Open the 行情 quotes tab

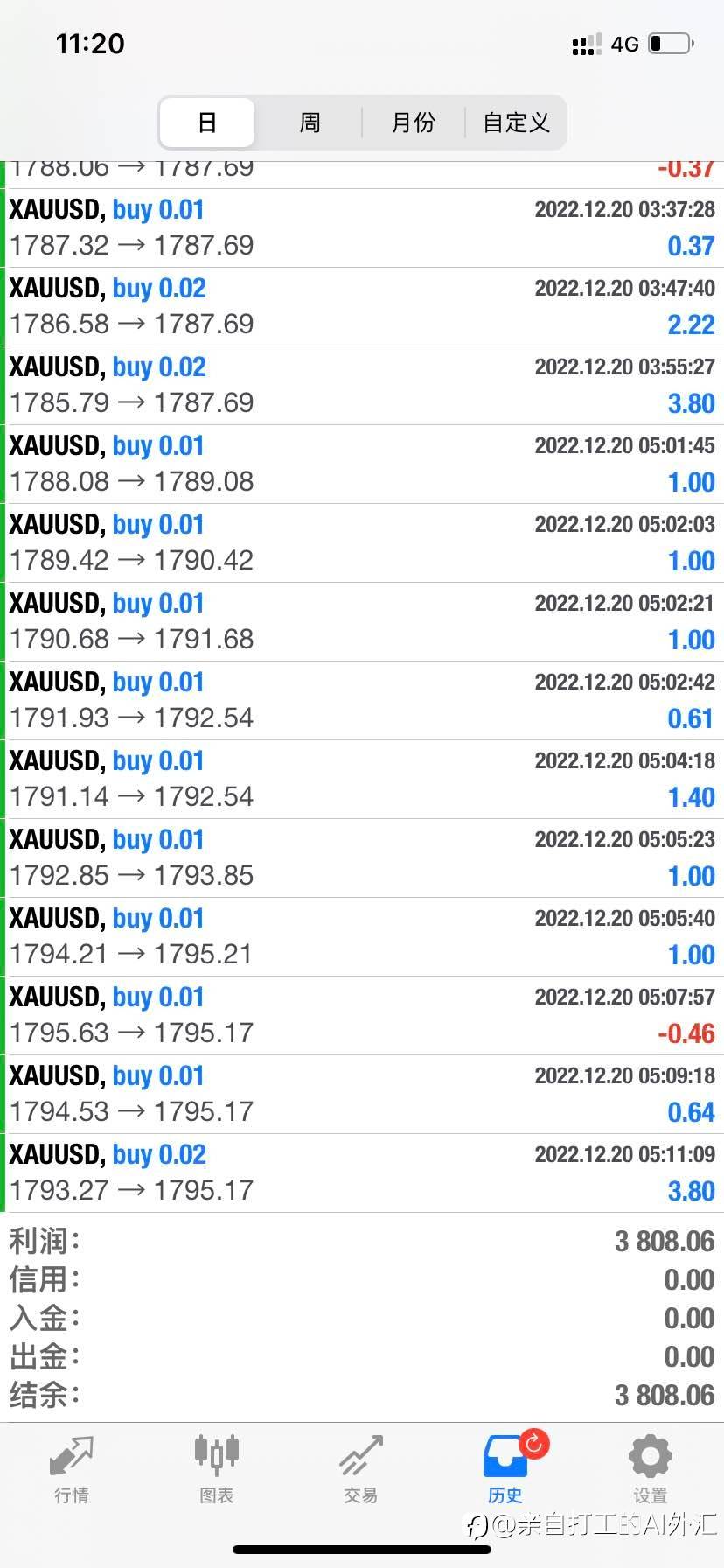[72, 1470]
